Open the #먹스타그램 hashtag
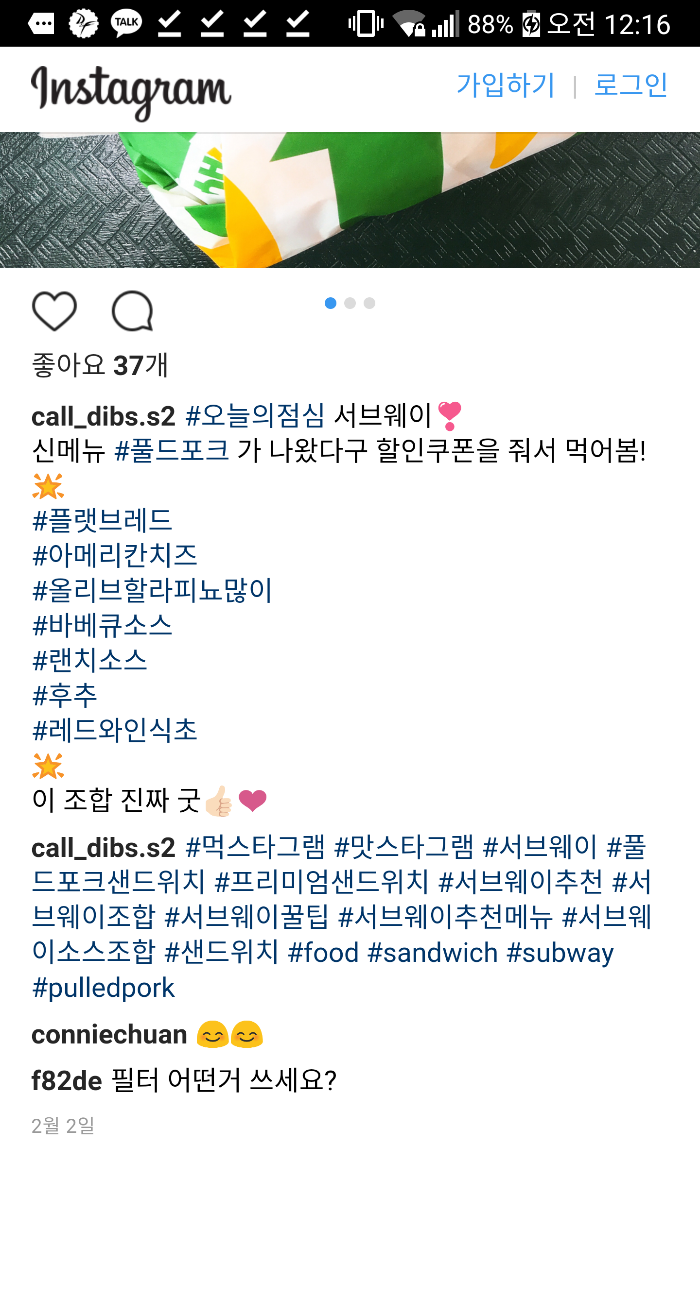700x1298 pixels. tap(255, 848)
